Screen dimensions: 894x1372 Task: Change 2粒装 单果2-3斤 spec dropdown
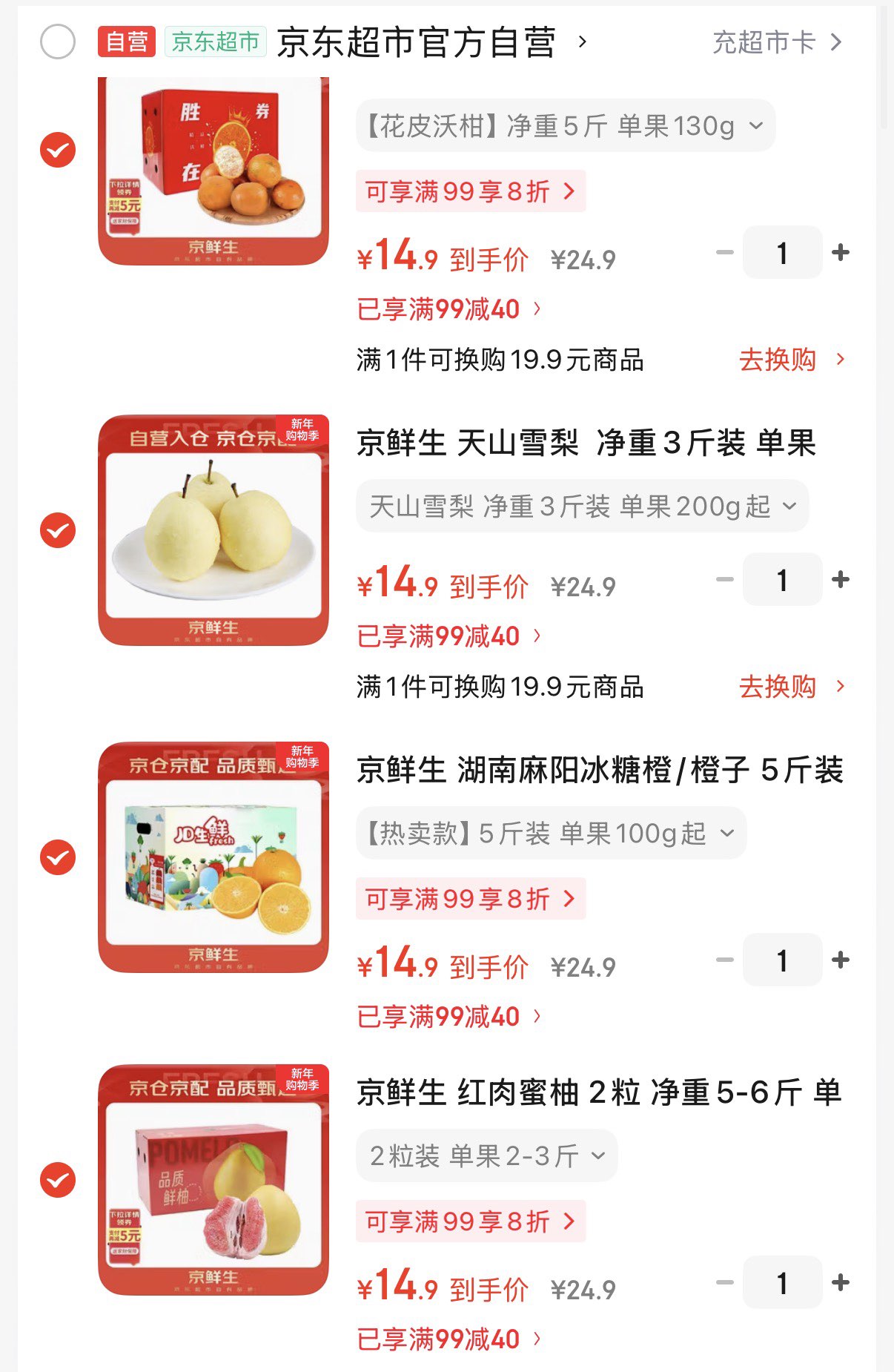pyautogui.click(x=486, y=1156)
